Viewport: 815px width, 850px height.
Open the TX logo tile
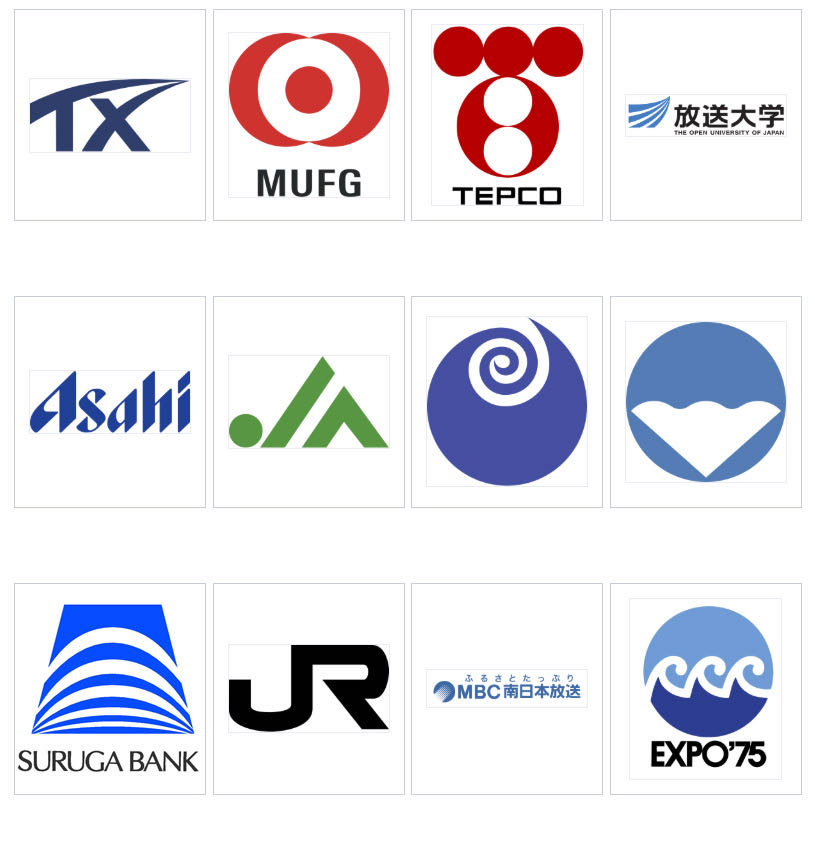pyautogui.click(x=110, y=115)
